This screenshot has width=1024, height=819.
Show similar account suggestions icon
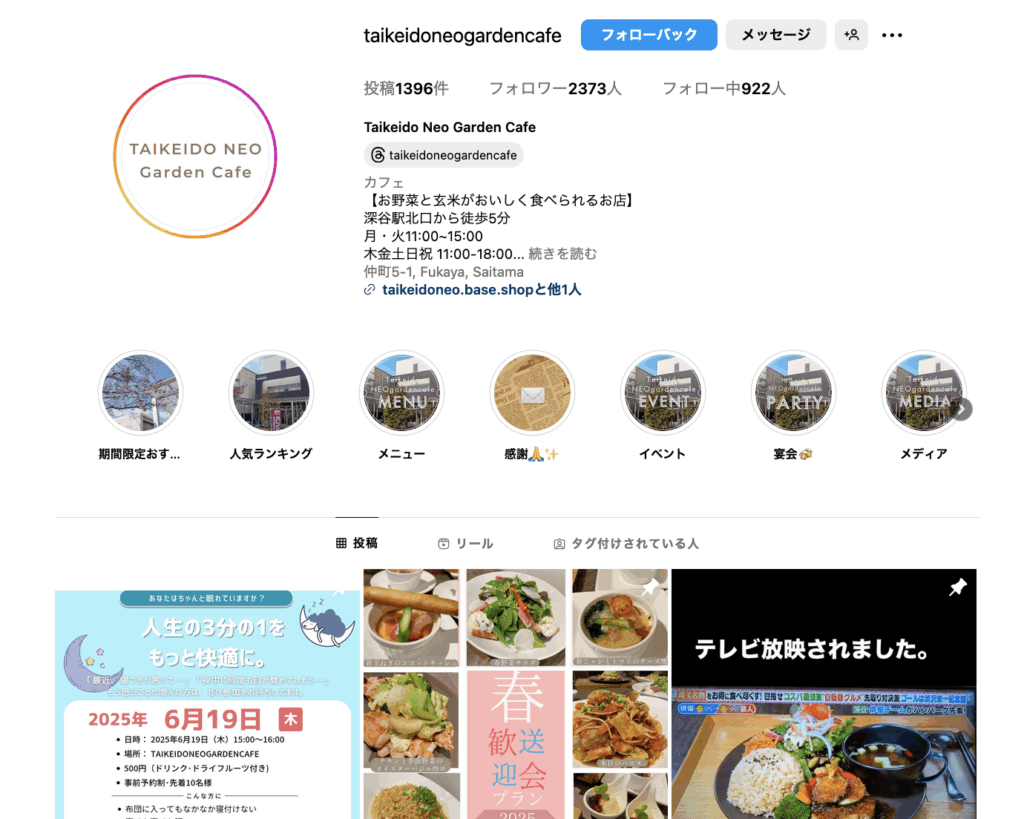[851, 35]
